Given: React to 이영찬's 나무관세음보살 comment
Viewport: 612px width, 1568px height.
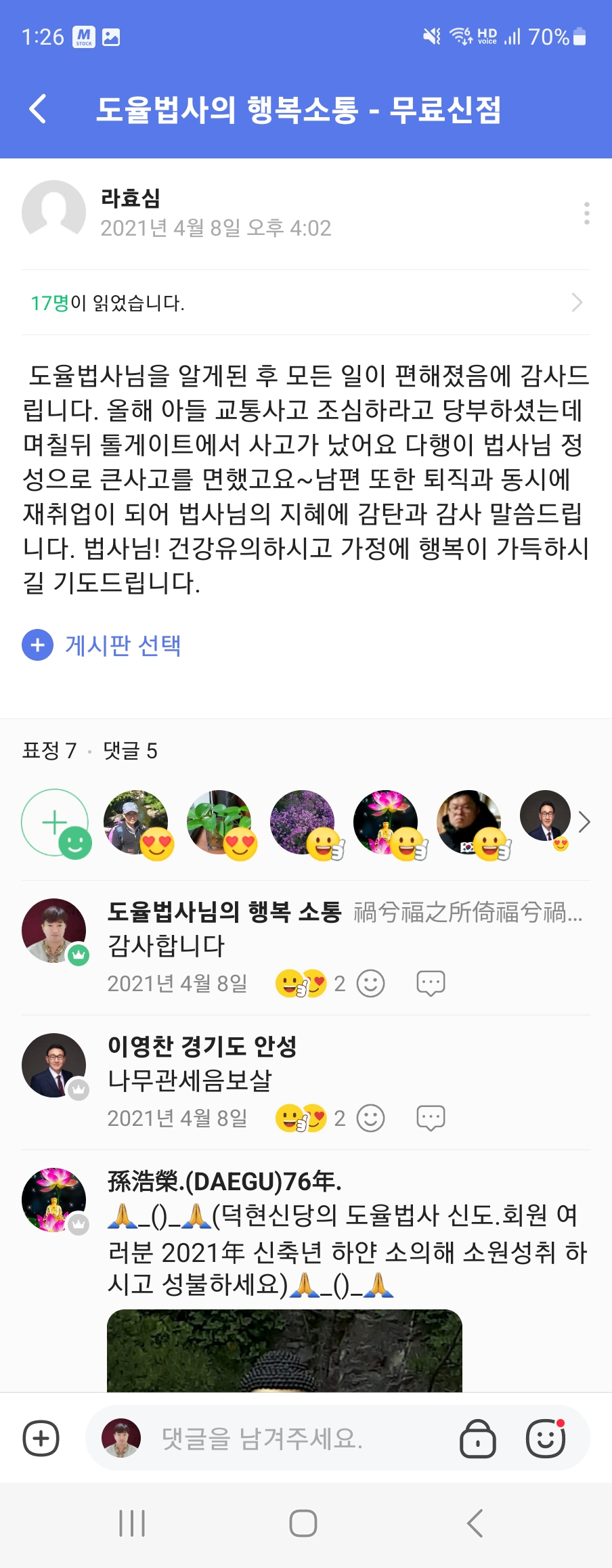Looking at the screenshot, I should point(370,1118).
